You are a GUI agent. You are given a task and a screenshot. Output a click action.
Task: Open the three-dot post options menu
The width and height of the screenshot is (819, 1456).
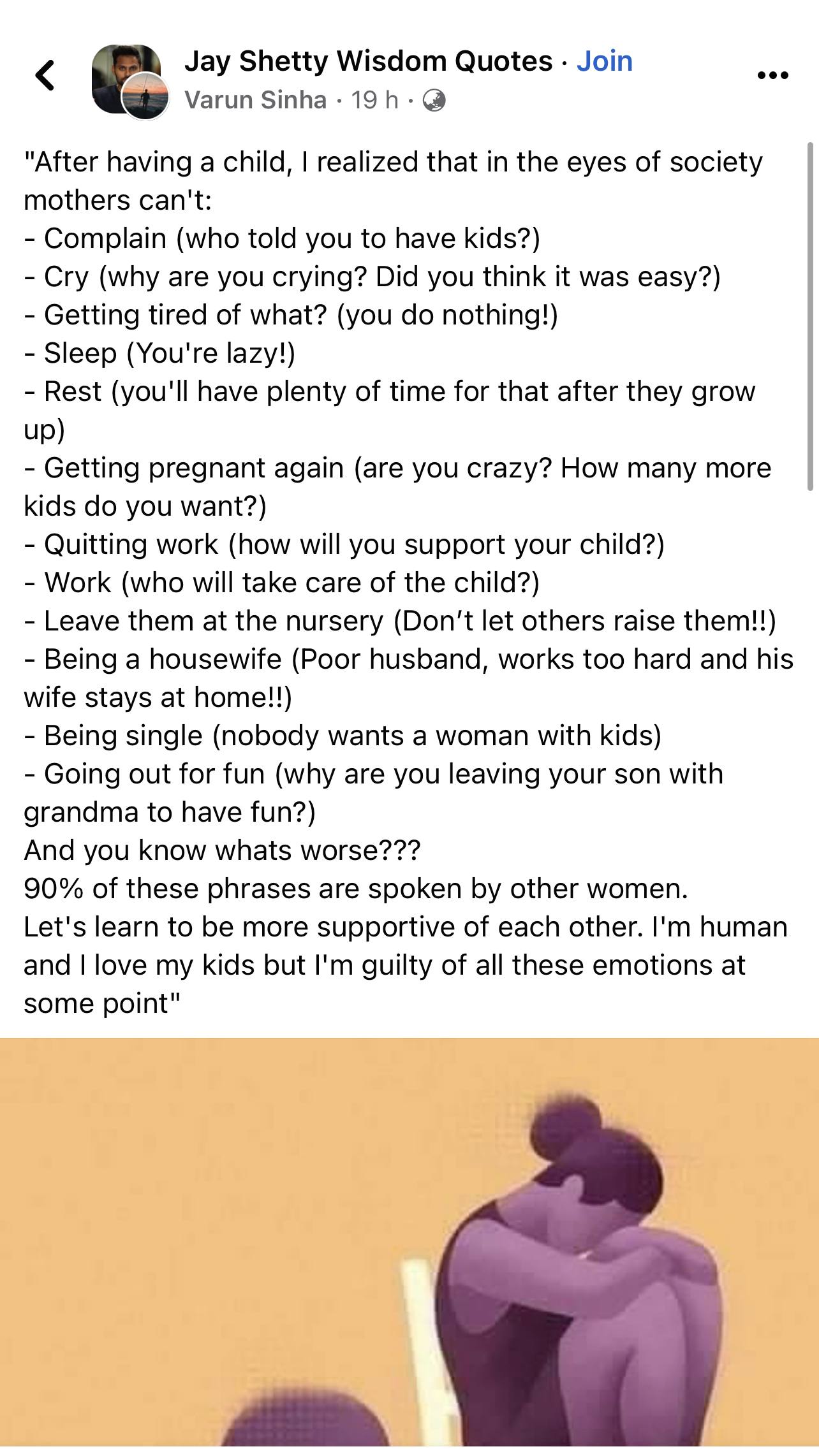[773, 76]
